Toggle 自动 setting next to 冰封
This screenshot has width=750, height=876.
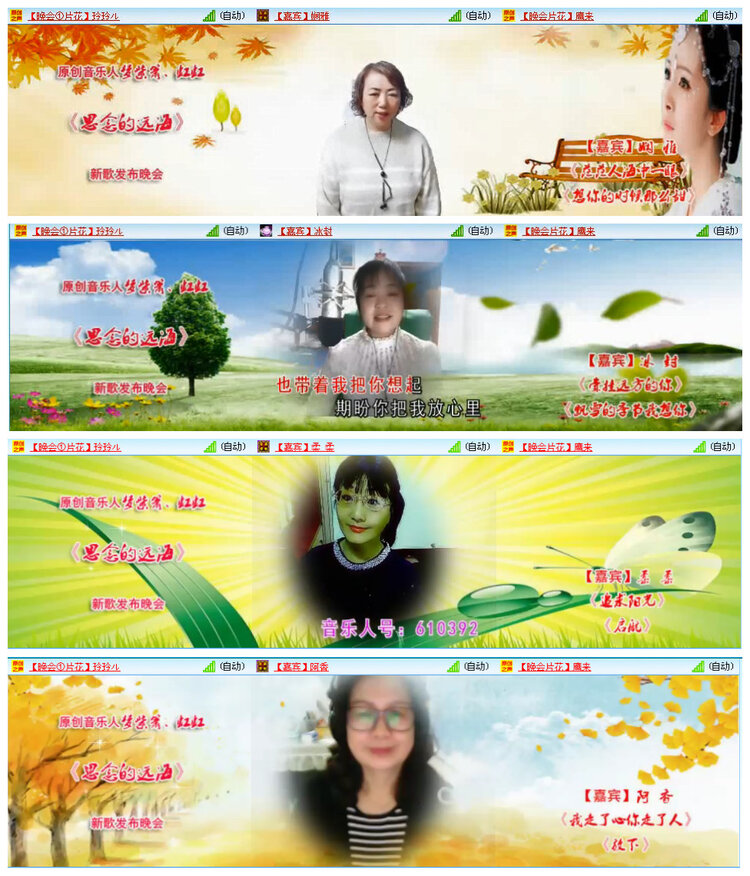click(478, 231)
